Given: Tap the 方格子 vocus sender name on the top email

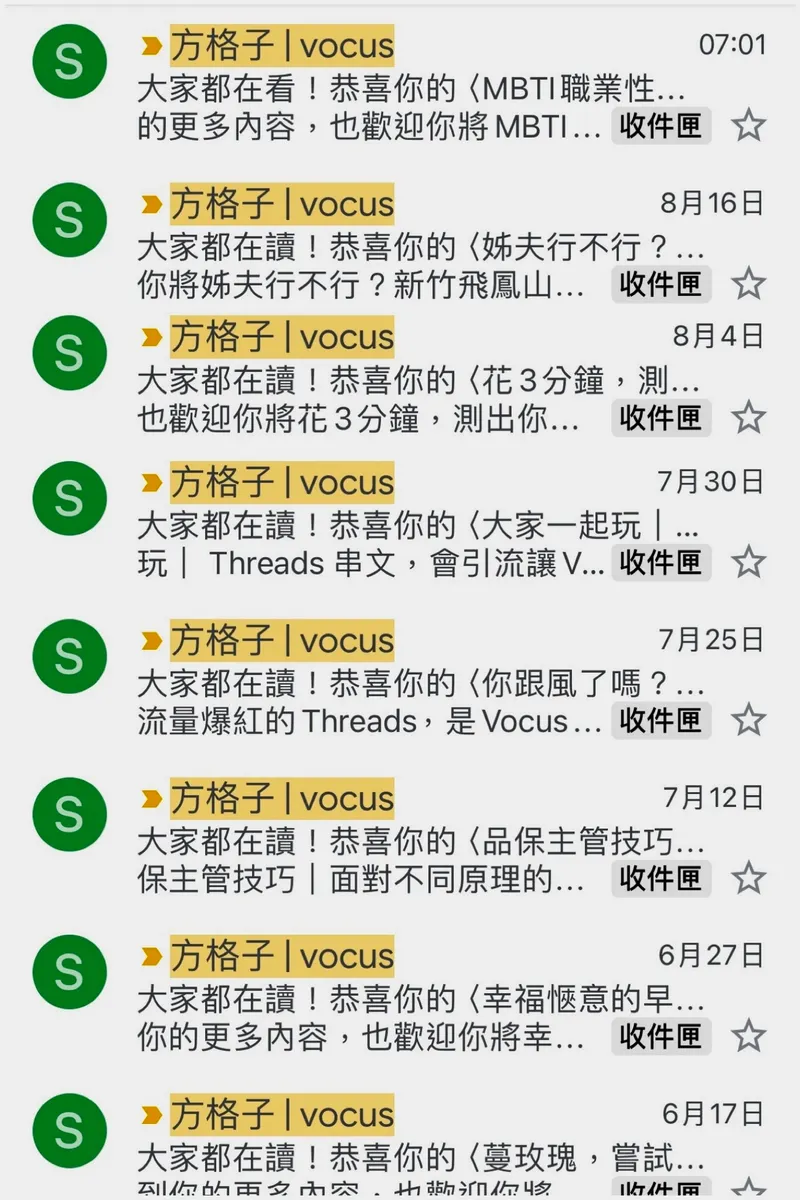Looking at the screenshot, I should pos(280,44).
